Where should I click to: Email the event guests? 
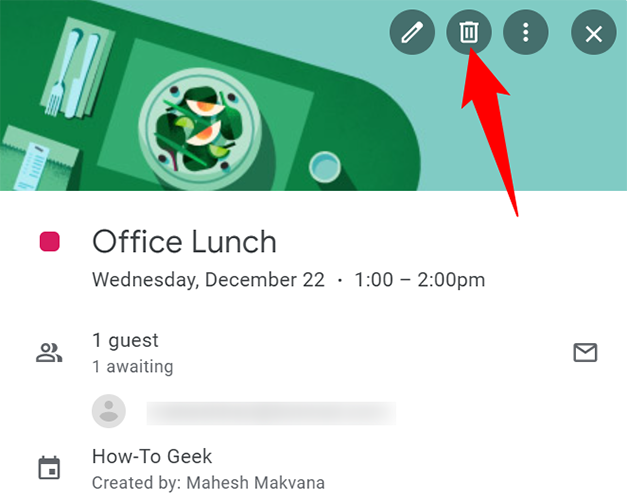(585, 353)
